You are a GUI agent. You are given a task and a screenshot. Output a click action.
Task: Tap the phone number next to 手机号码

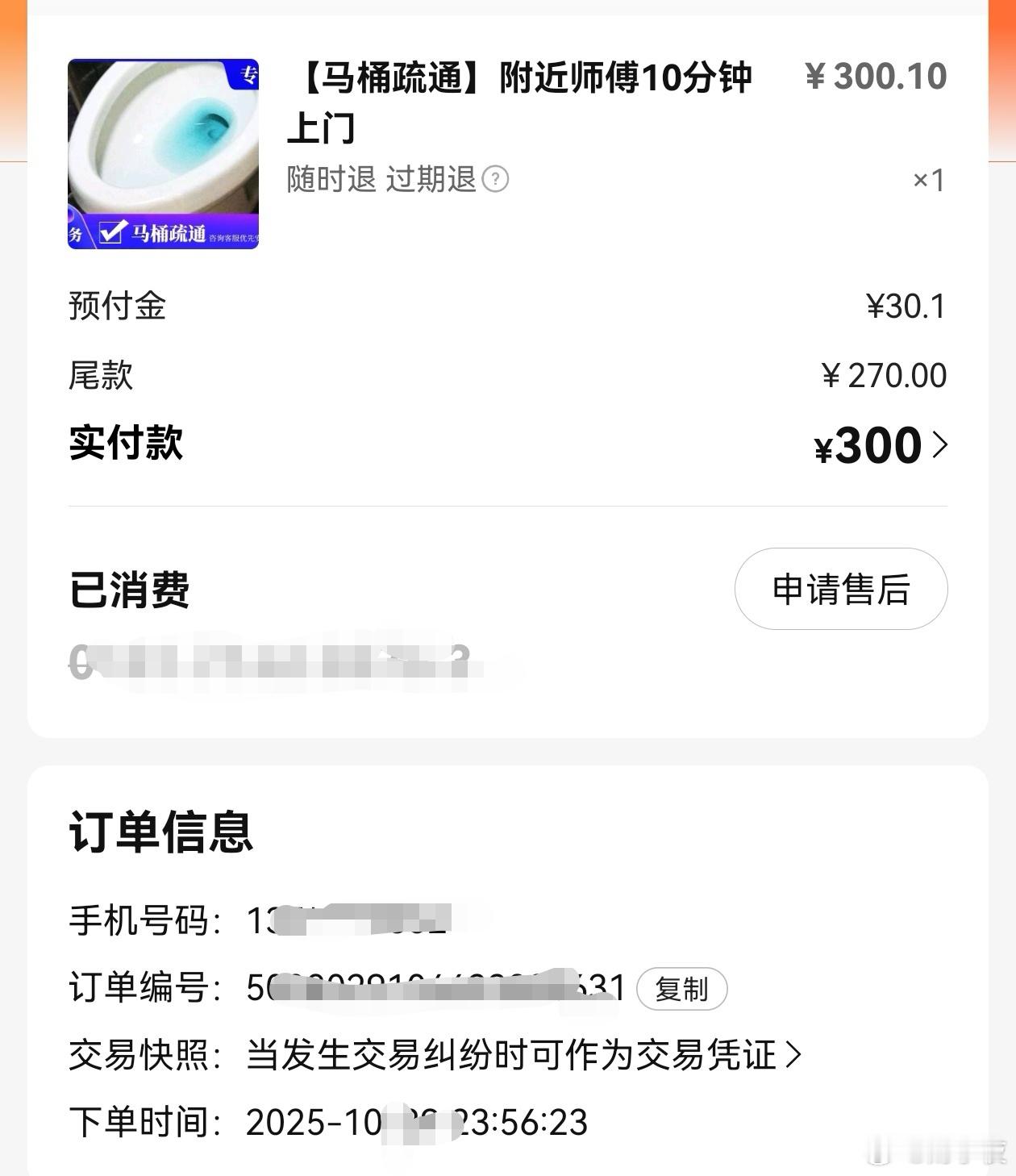pyautogui.click(x=347, y=924)
